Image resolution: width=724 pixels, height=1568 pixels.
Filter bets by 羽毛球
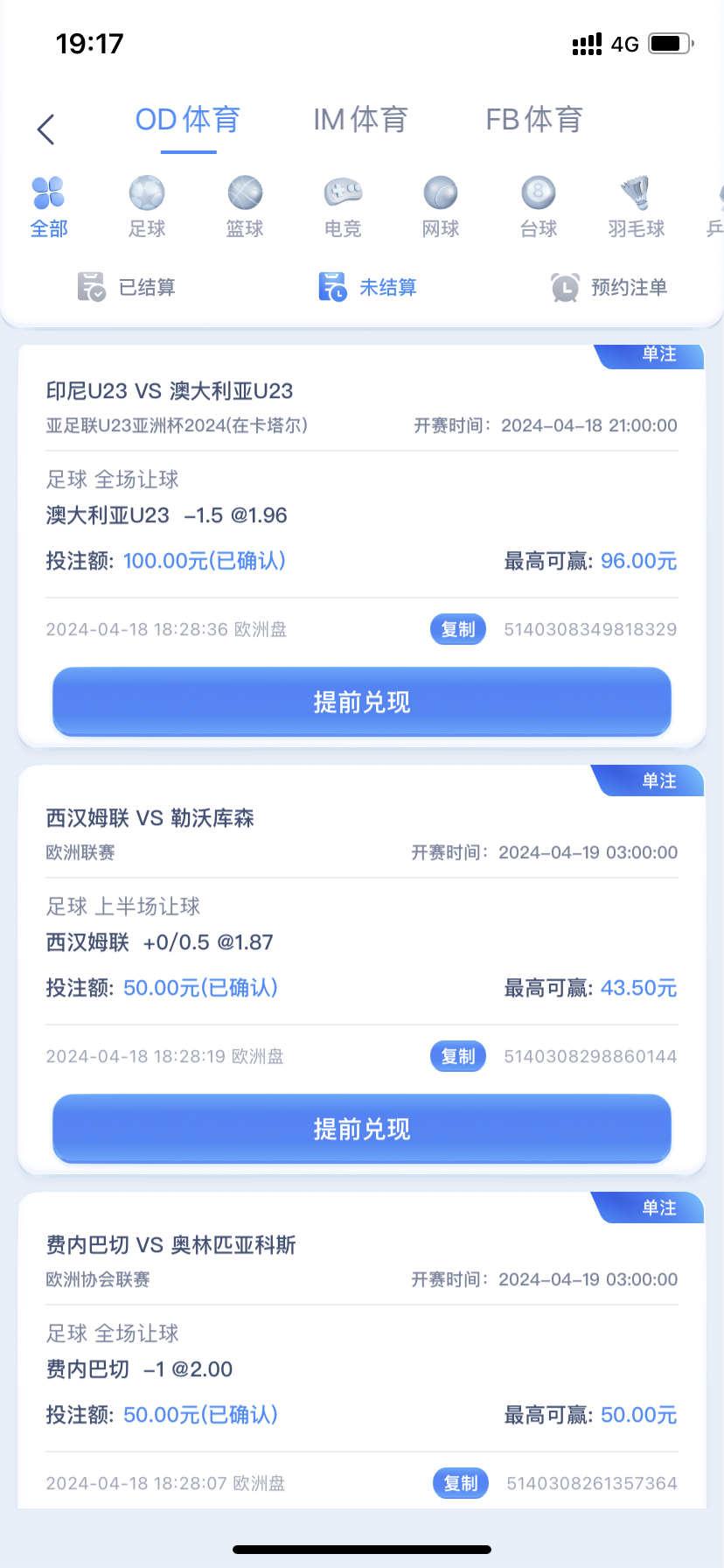(637, 206)
